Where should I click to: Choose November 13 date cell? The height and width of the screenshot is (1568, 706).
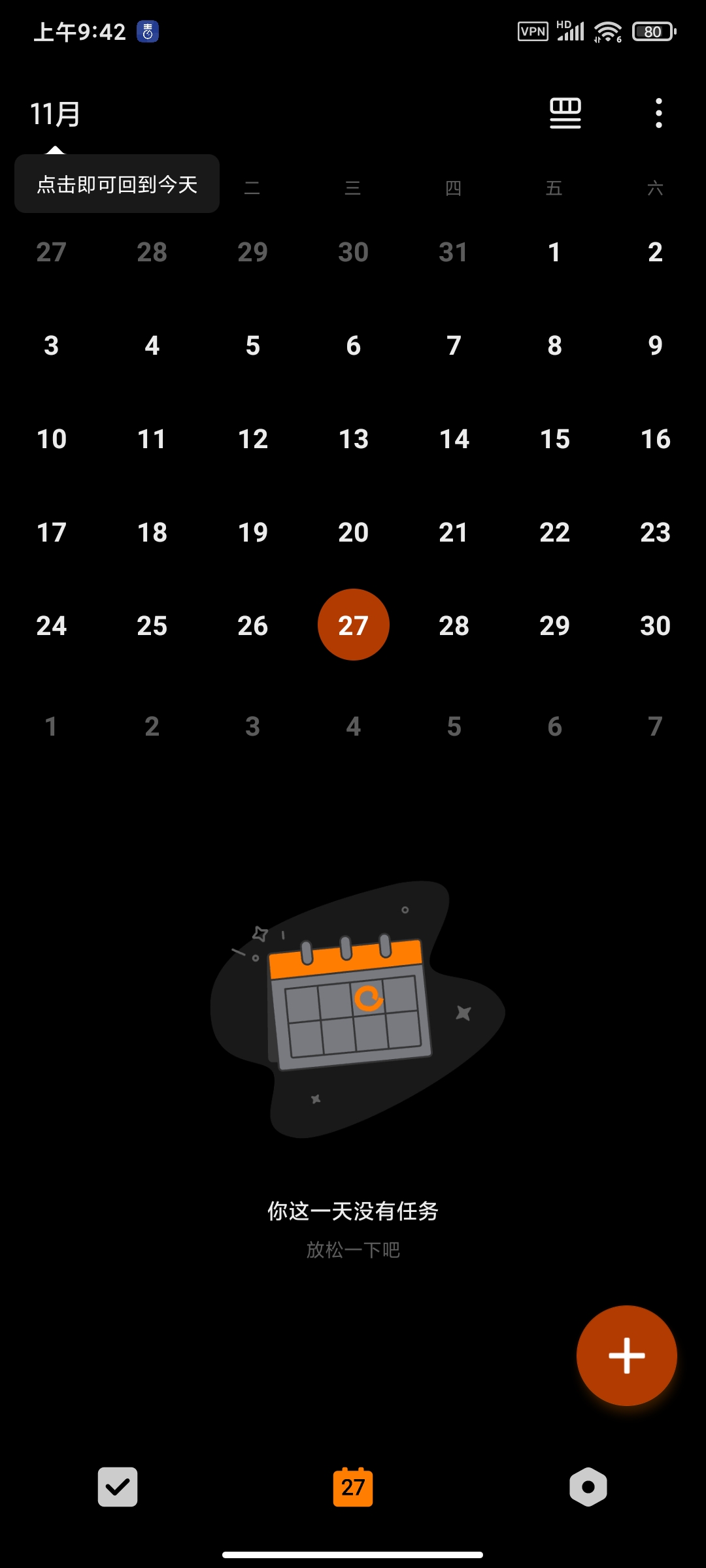[353, 439]
